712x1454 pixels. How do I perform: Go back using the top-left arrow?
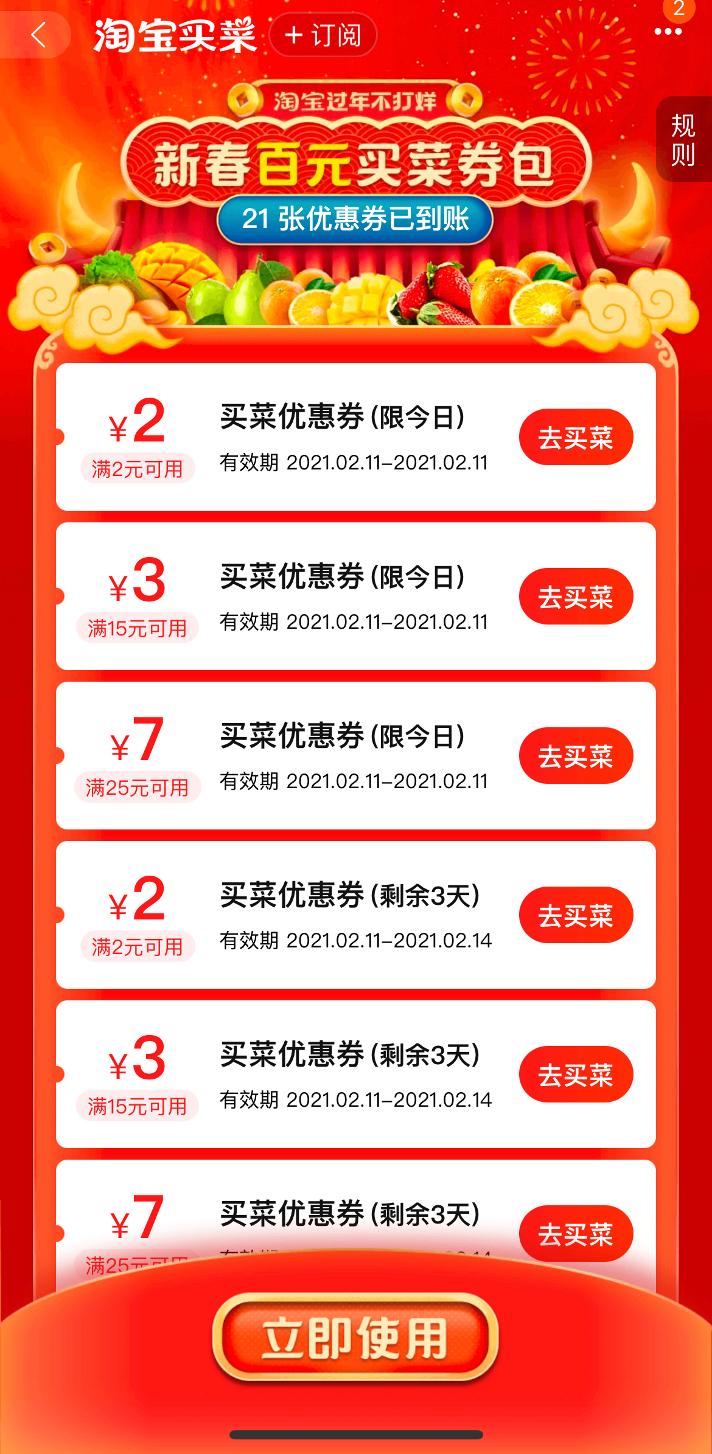click(x=38, y=35)
